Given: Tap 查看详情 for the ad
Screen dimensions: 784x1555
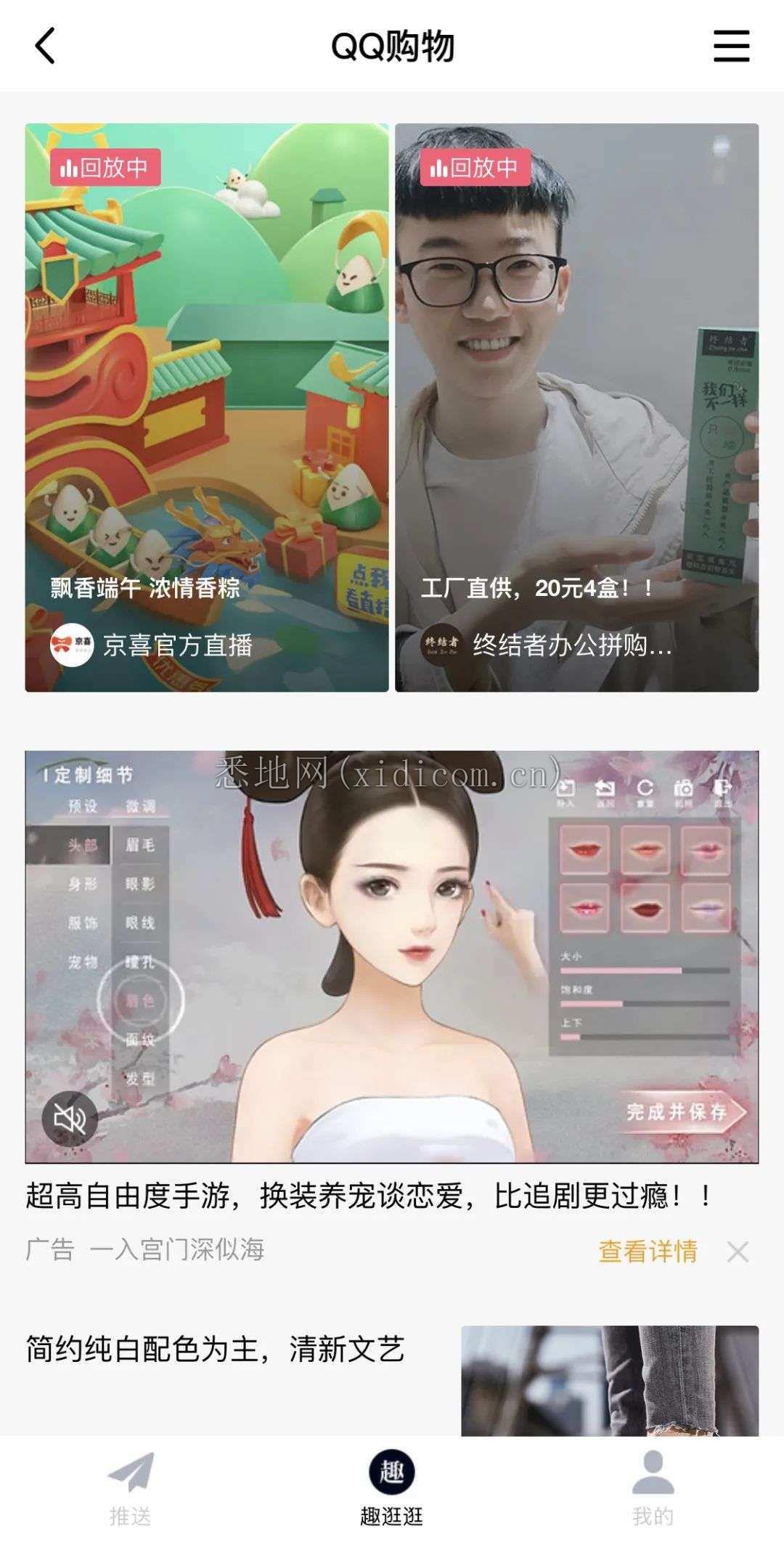Looking at the screenshot, I should [x=648, y=1251].
